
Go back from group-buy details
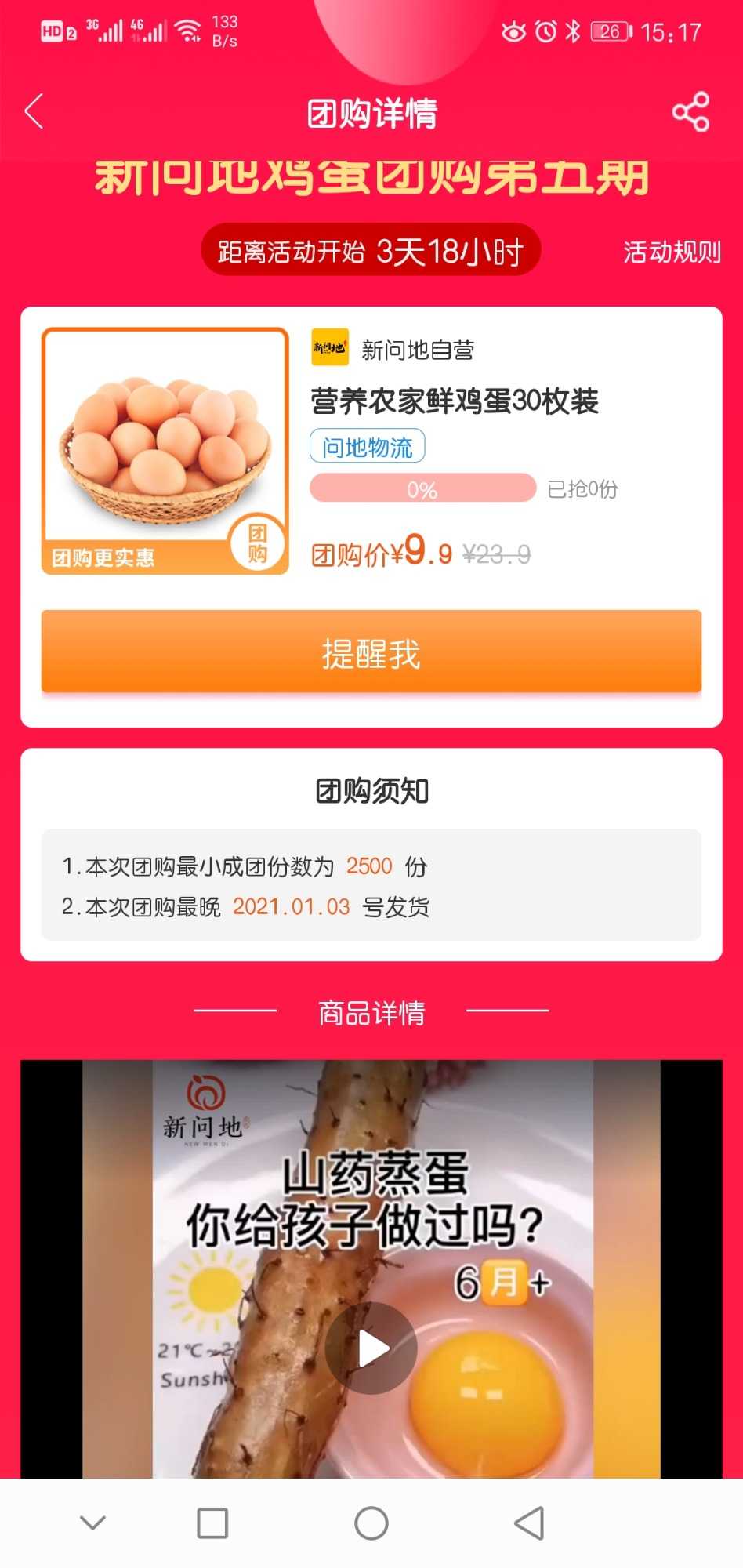tap(34, 112)
